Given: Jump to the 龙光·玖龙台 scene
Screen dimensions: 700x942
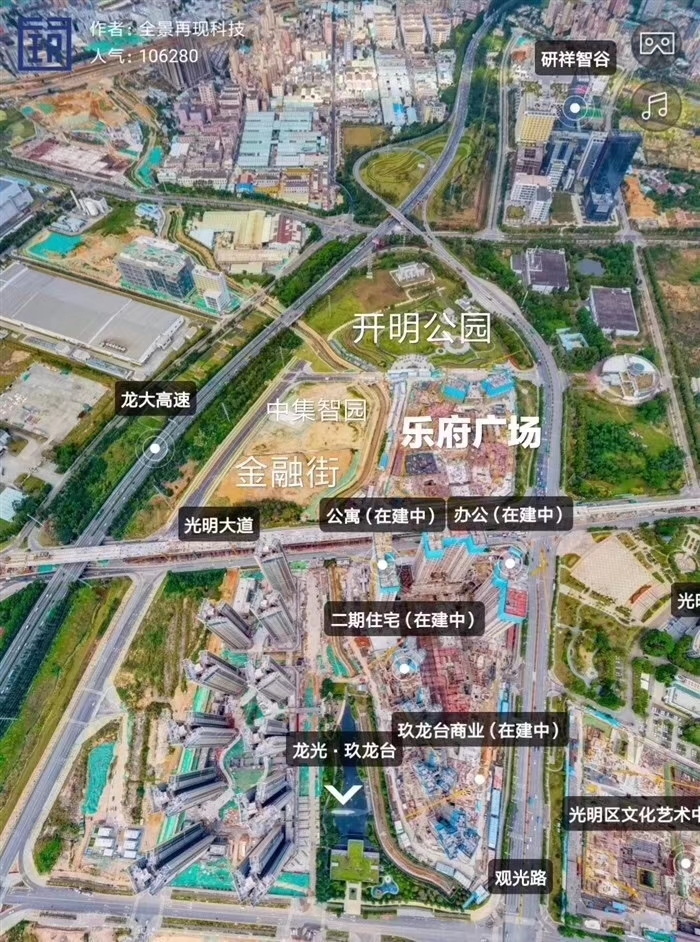Looking at the screenshot, I should pyautogui.click(x=344, y=749).
